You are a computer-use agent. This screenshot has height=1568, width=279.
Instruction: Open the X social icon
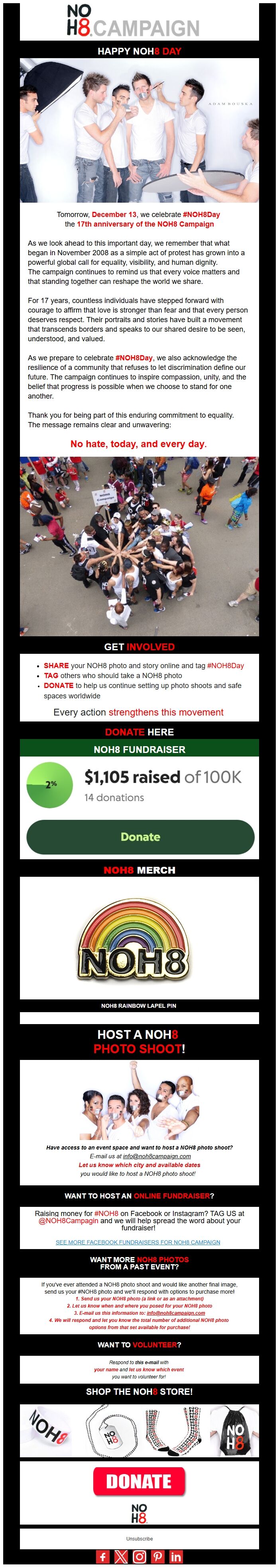(121, 1556)
